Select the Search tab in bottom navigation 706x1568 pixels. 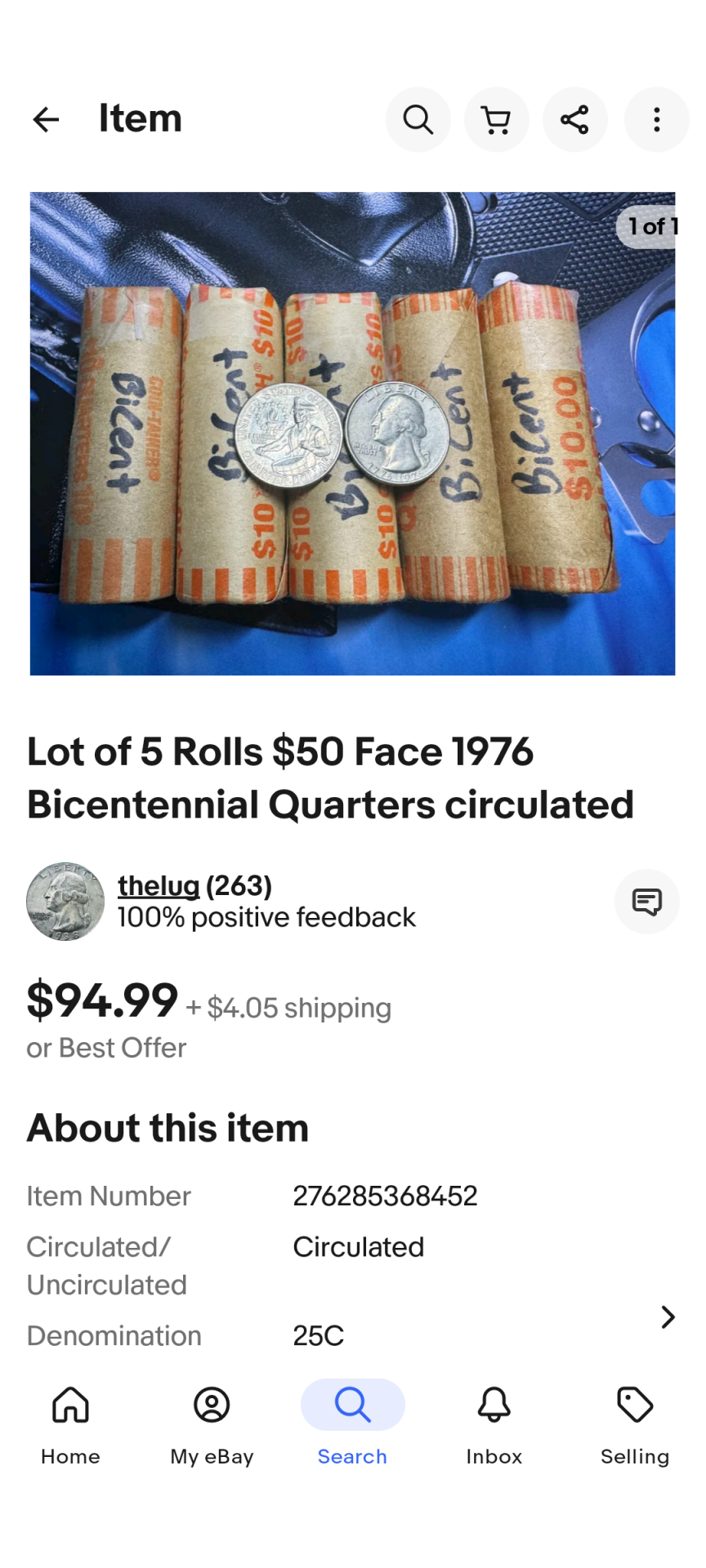352,1420
